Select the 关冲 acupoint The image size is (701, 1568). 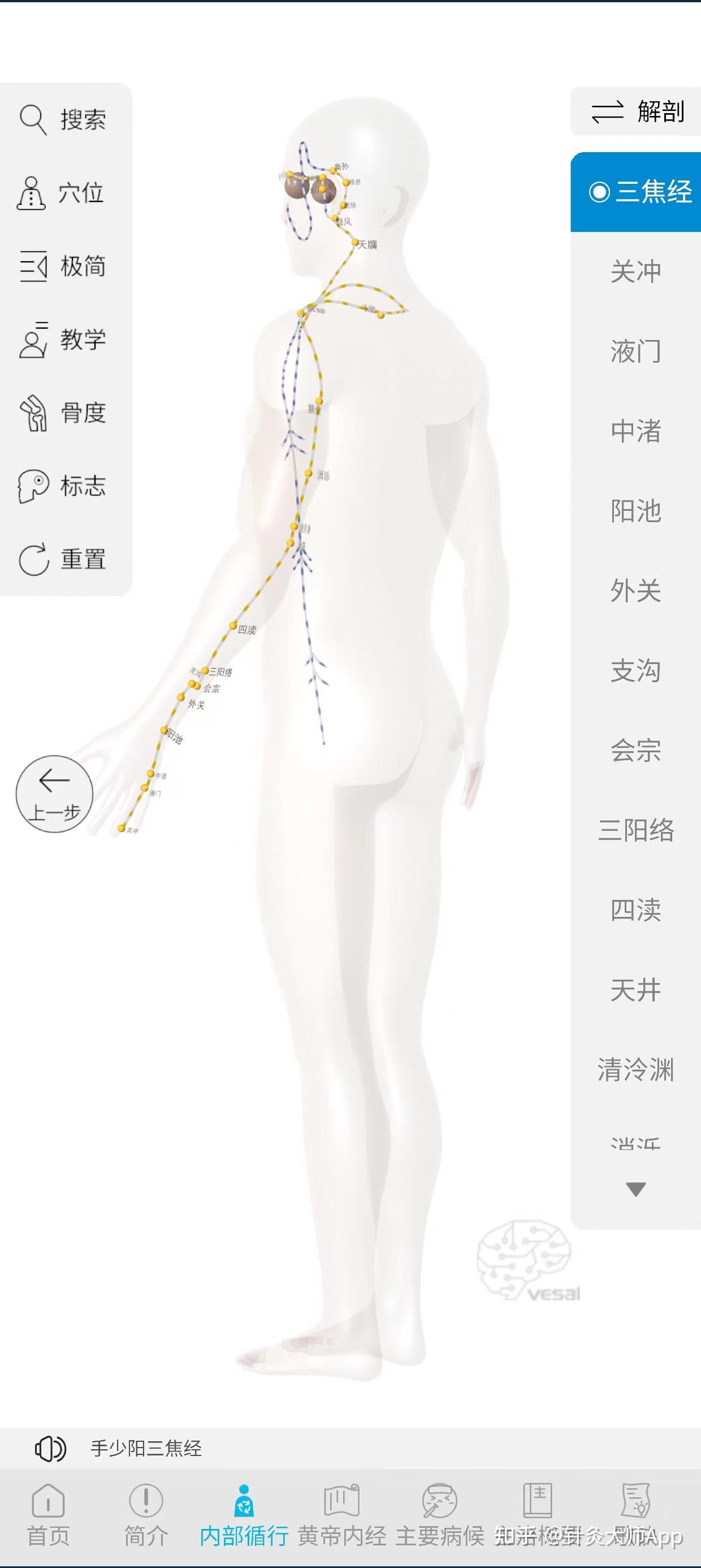click(x=636, y=272)
